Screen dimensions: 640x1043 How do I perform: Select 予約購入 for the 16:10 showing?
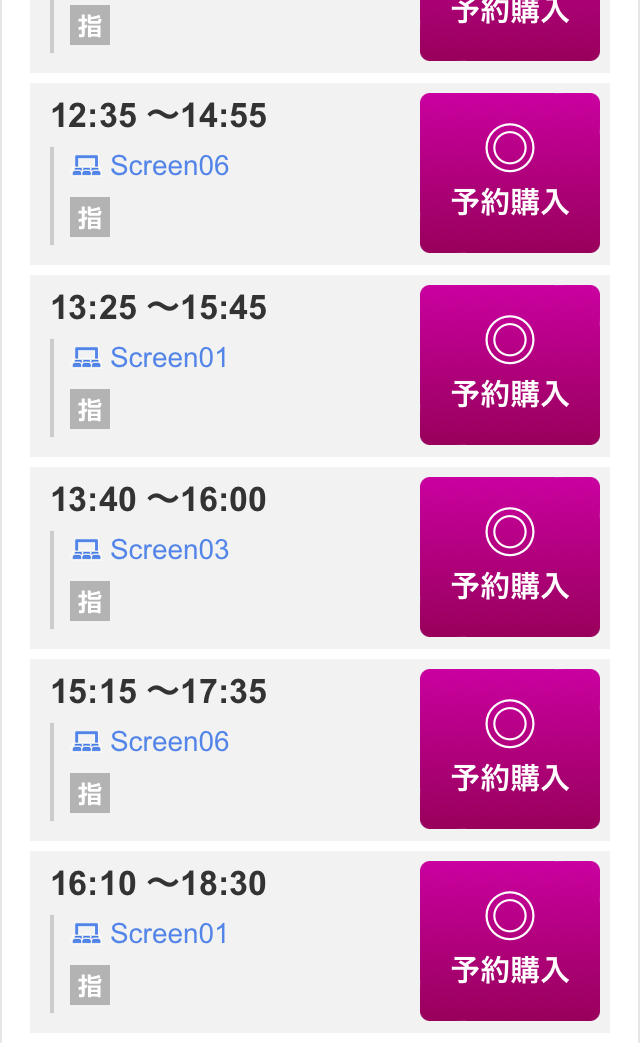coord(510,941)
